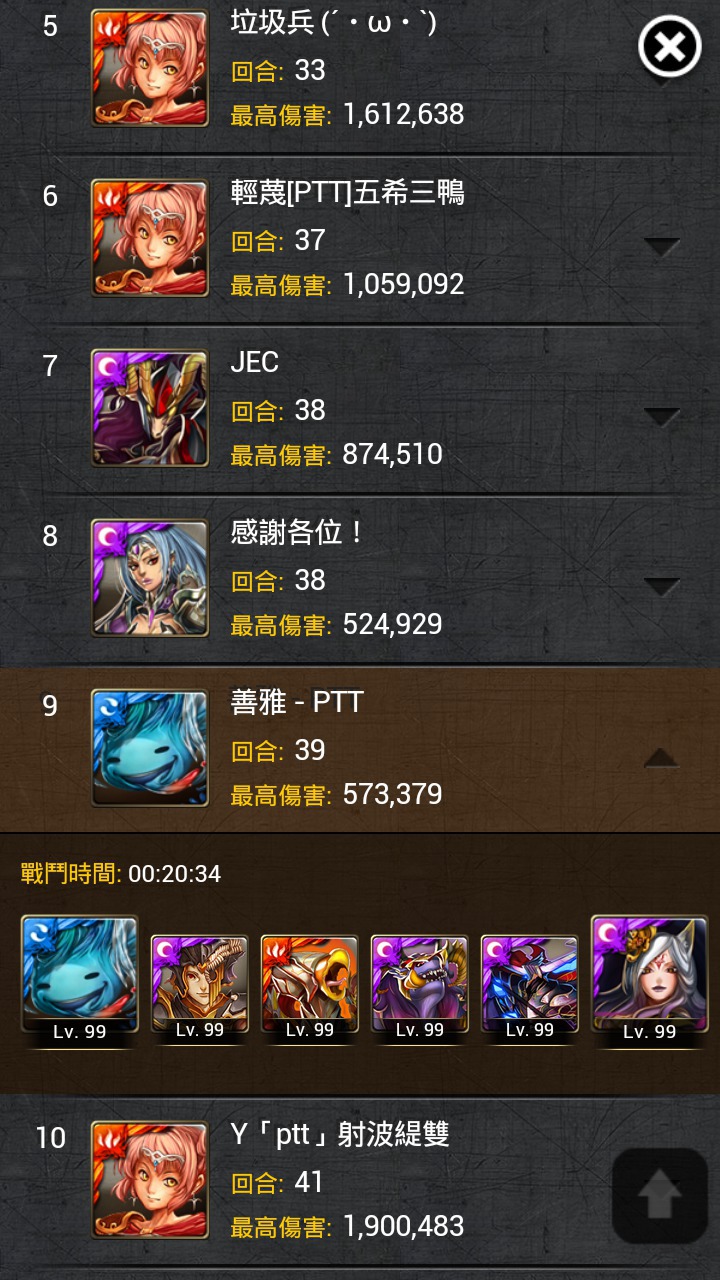This screenshot has width=720, height=1280.
Task: Open rank 10 entry Y「ptt」射波緹雙
Action: 360,1181
